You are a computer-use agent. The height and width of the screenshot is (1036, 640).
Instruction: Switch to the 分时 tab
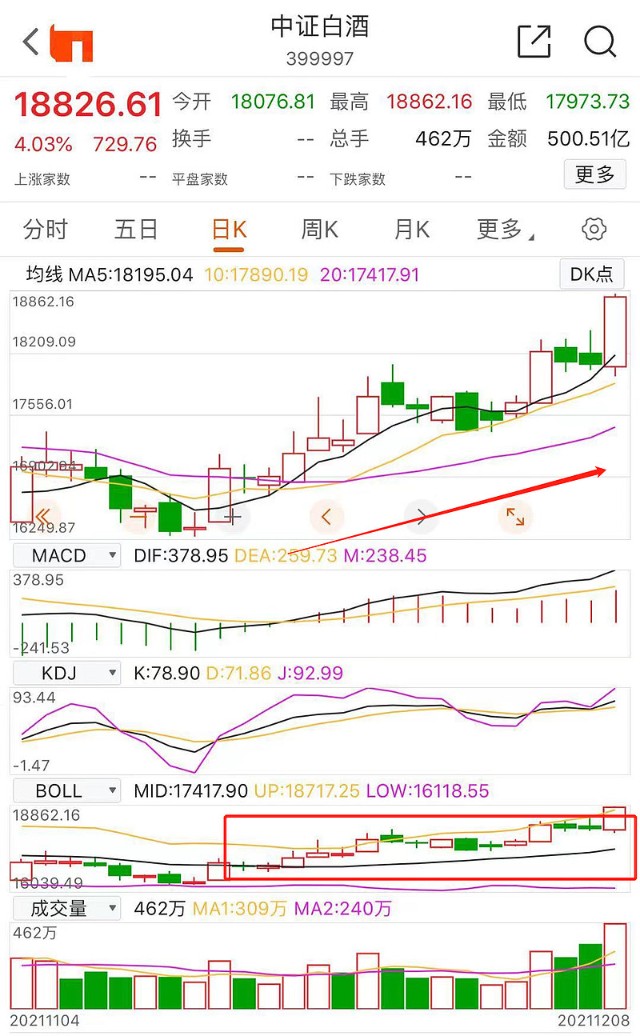point(45,229)
